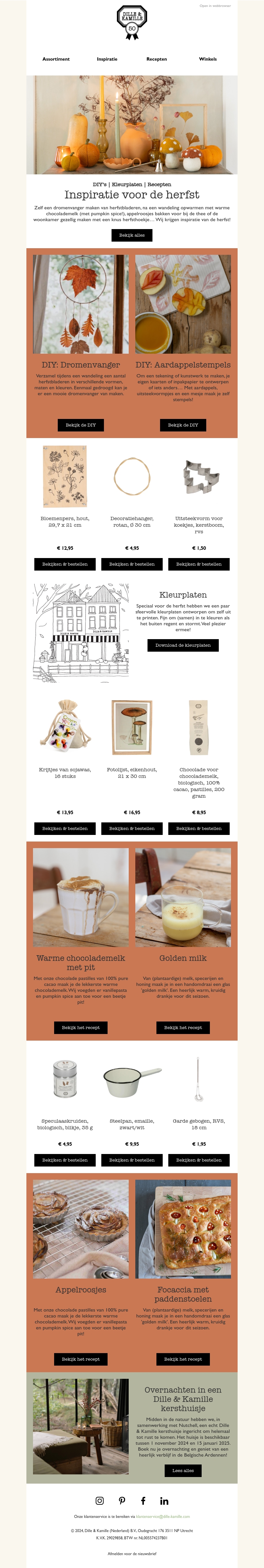
Task: Tap the Bekijk alles button
Action: pyautogui.click(x=132, y=235)
